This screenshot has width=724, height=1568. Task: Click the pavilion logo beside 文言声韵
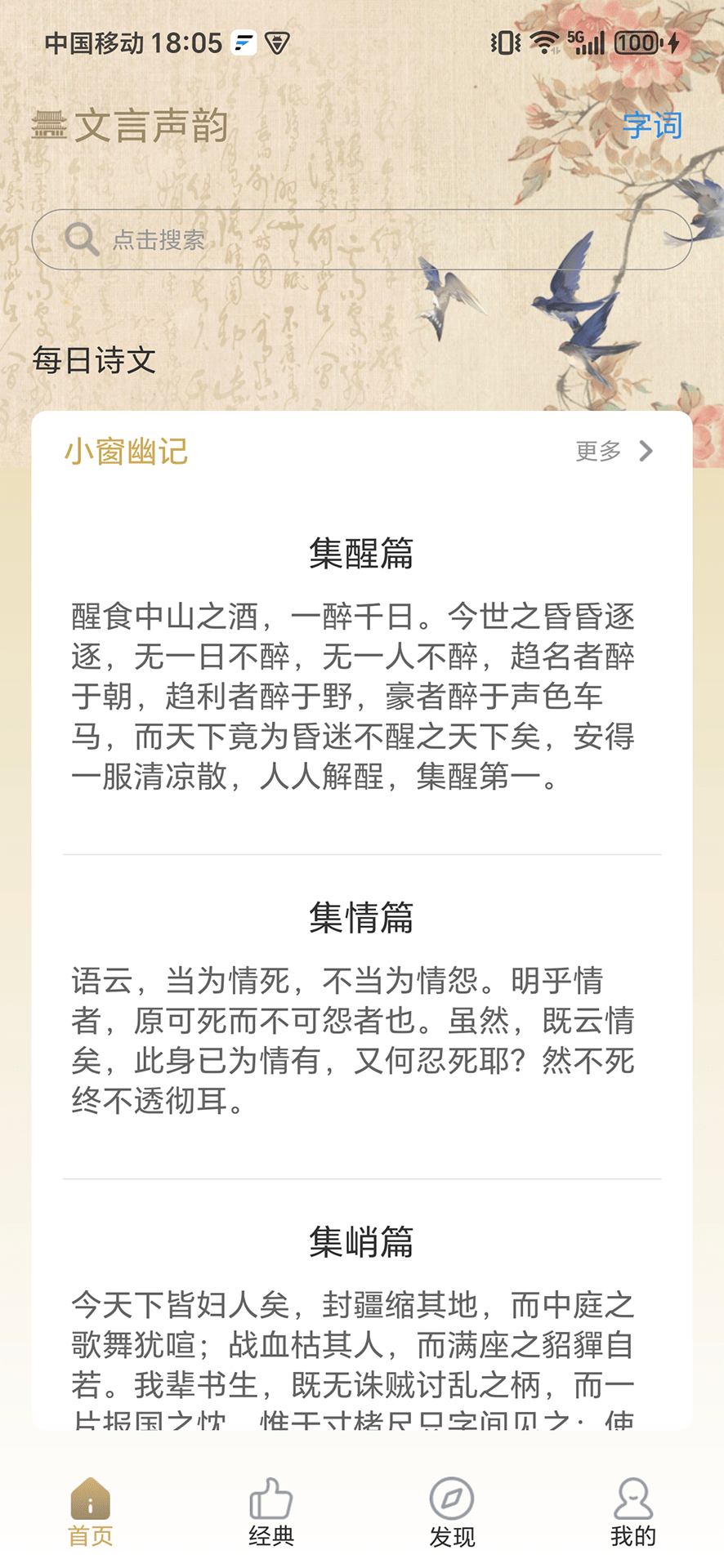coord(51,124)
